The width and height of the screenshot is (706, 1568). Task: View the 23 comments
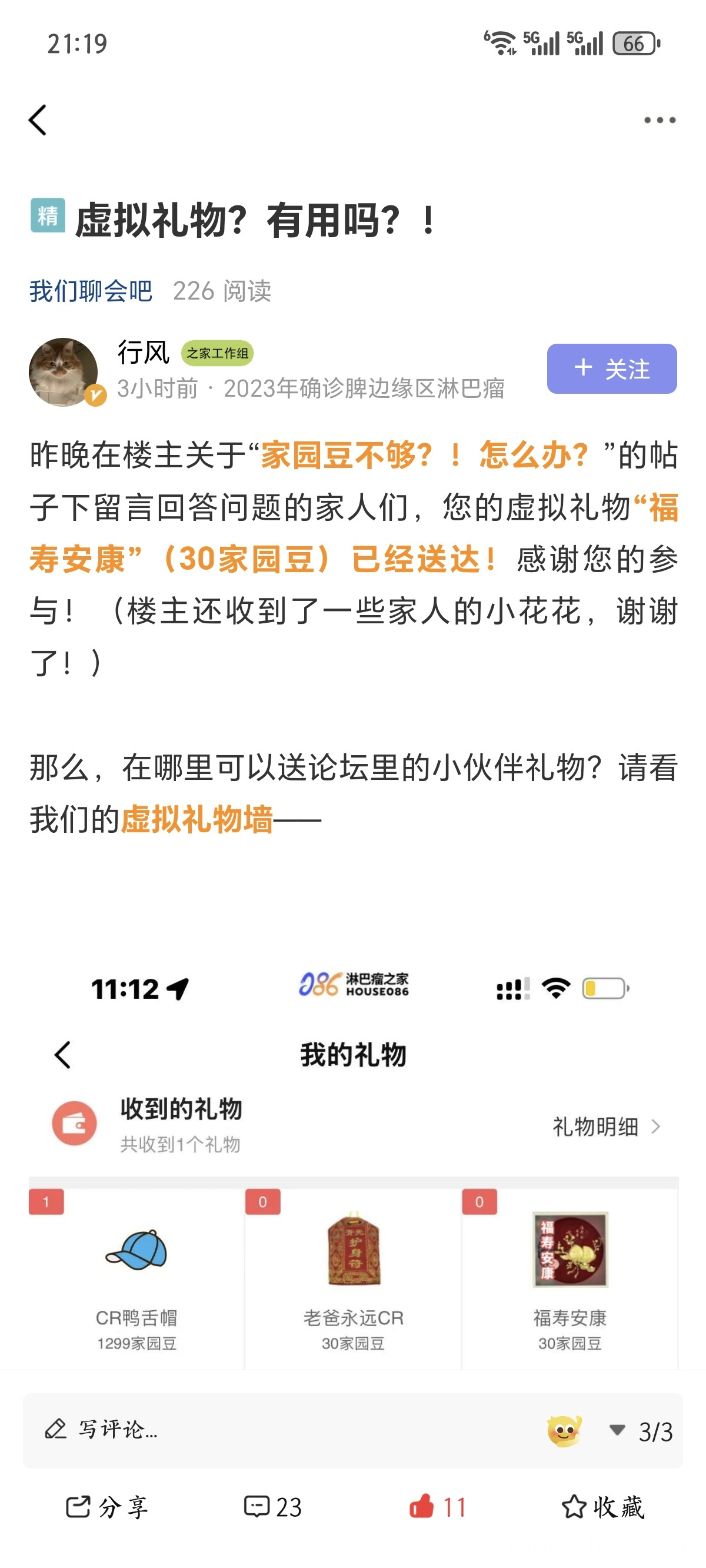[x=272, y=1507]
